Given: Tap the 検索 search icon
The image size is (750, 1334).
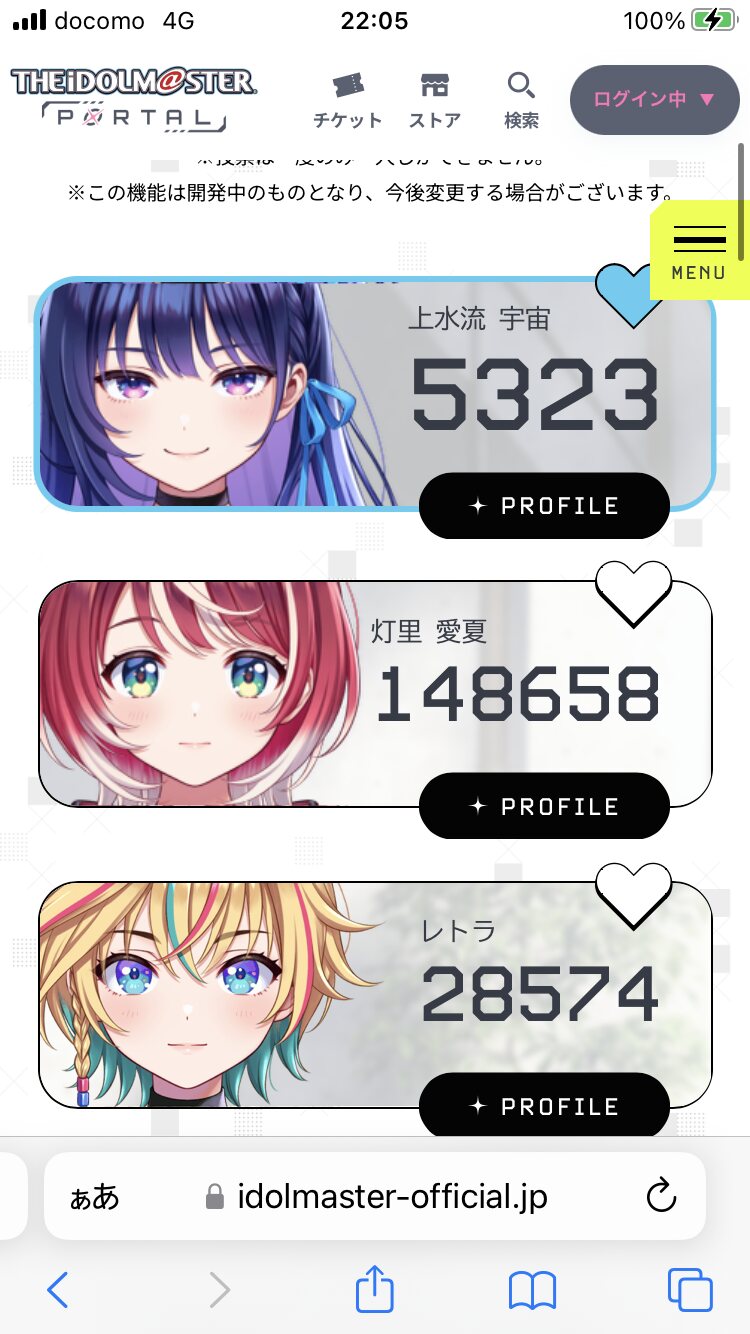Looking at the screenshot, I should (x=521, y=101).
